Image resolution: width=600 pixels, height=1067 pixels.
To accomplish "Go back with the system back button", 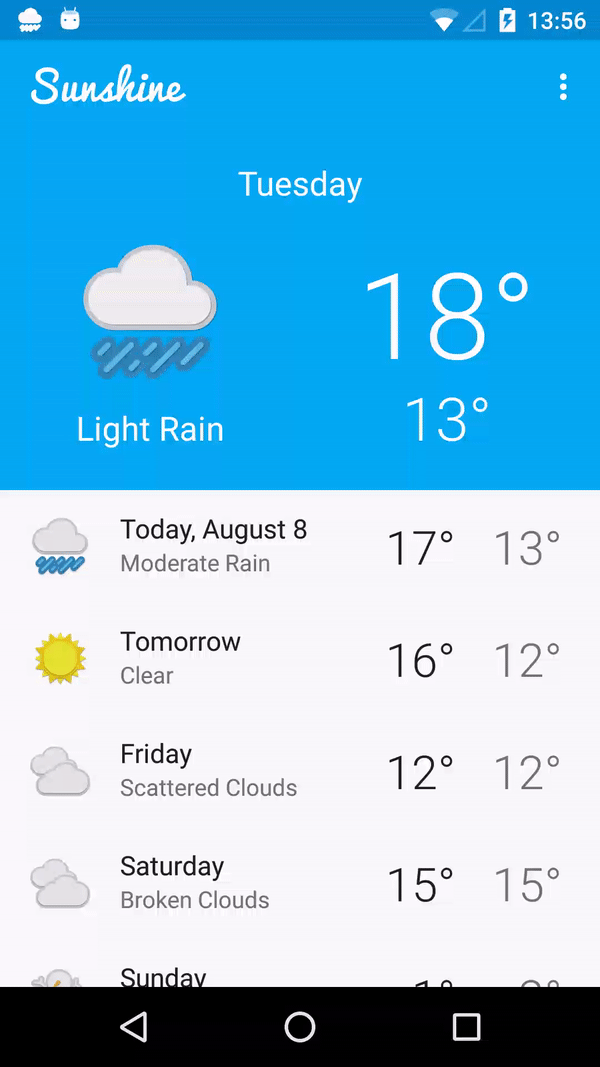I will pyautogui.click(x=134, y=1026).
